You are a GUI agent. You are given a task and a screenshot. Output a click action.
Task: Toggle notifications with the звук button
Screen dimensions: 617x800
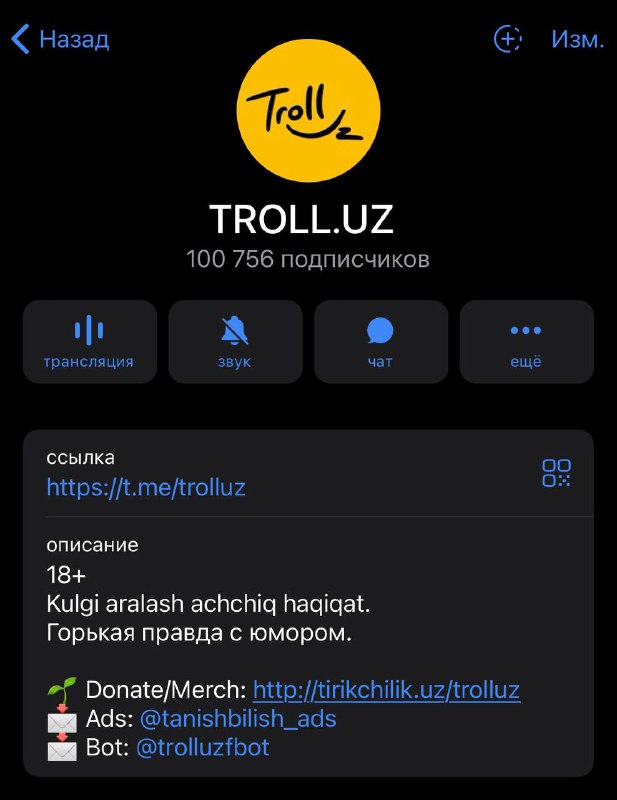[235, 341]
